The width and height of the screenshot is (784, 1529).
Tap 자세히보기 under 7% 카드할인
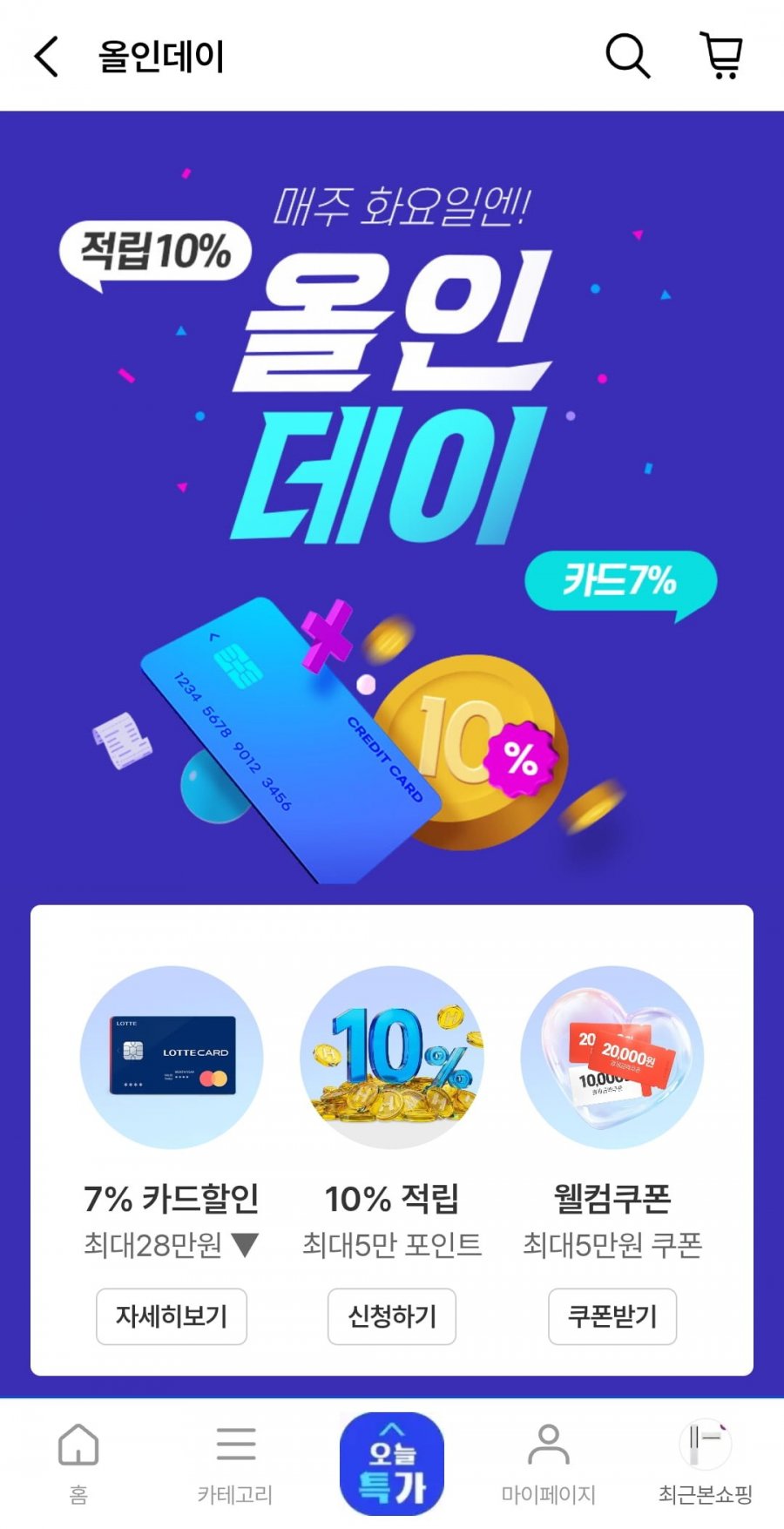point(172,1316)
